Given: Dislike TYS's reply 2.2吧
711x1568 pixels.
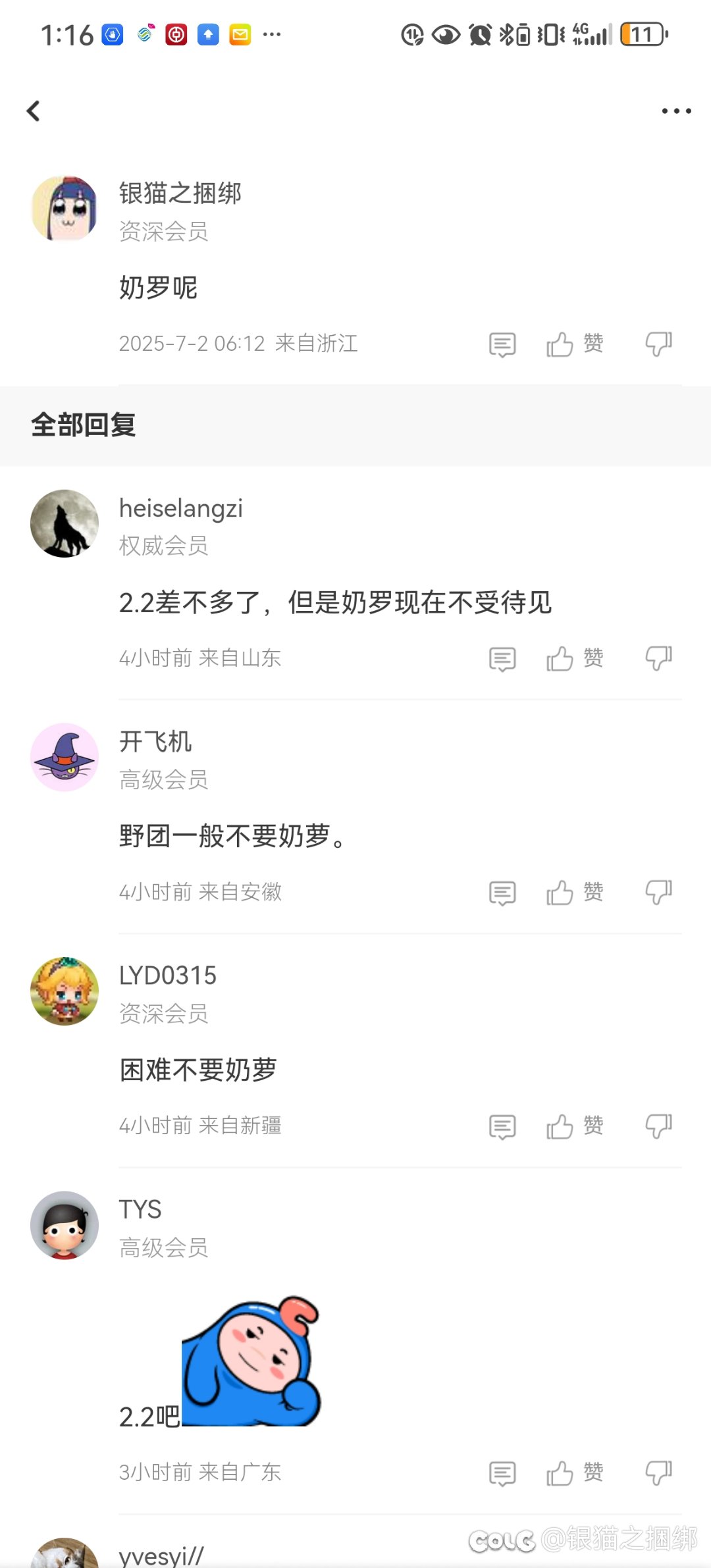Looking at the screenshot, I should pos(658,1473).
